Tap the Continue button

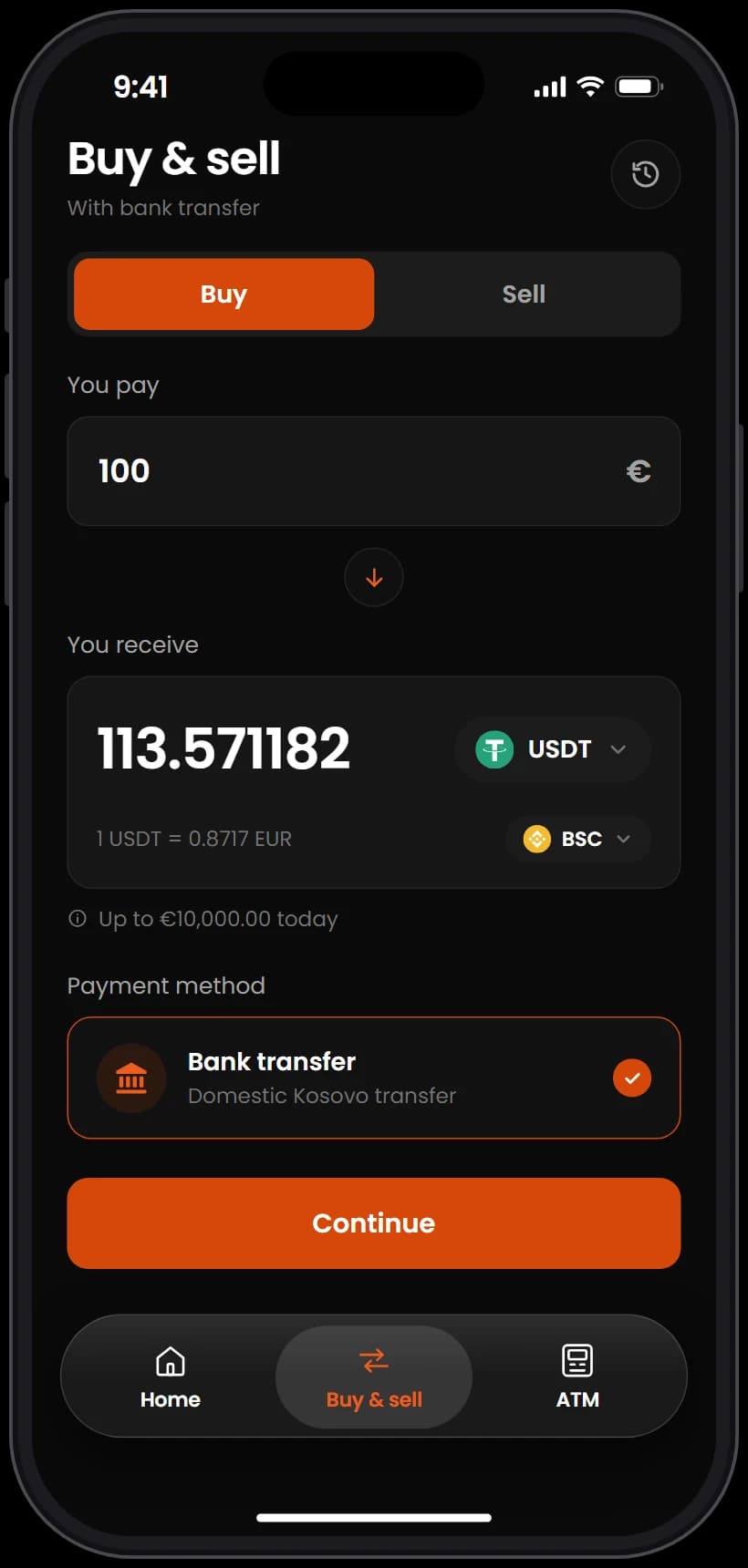pos(374,1223)
